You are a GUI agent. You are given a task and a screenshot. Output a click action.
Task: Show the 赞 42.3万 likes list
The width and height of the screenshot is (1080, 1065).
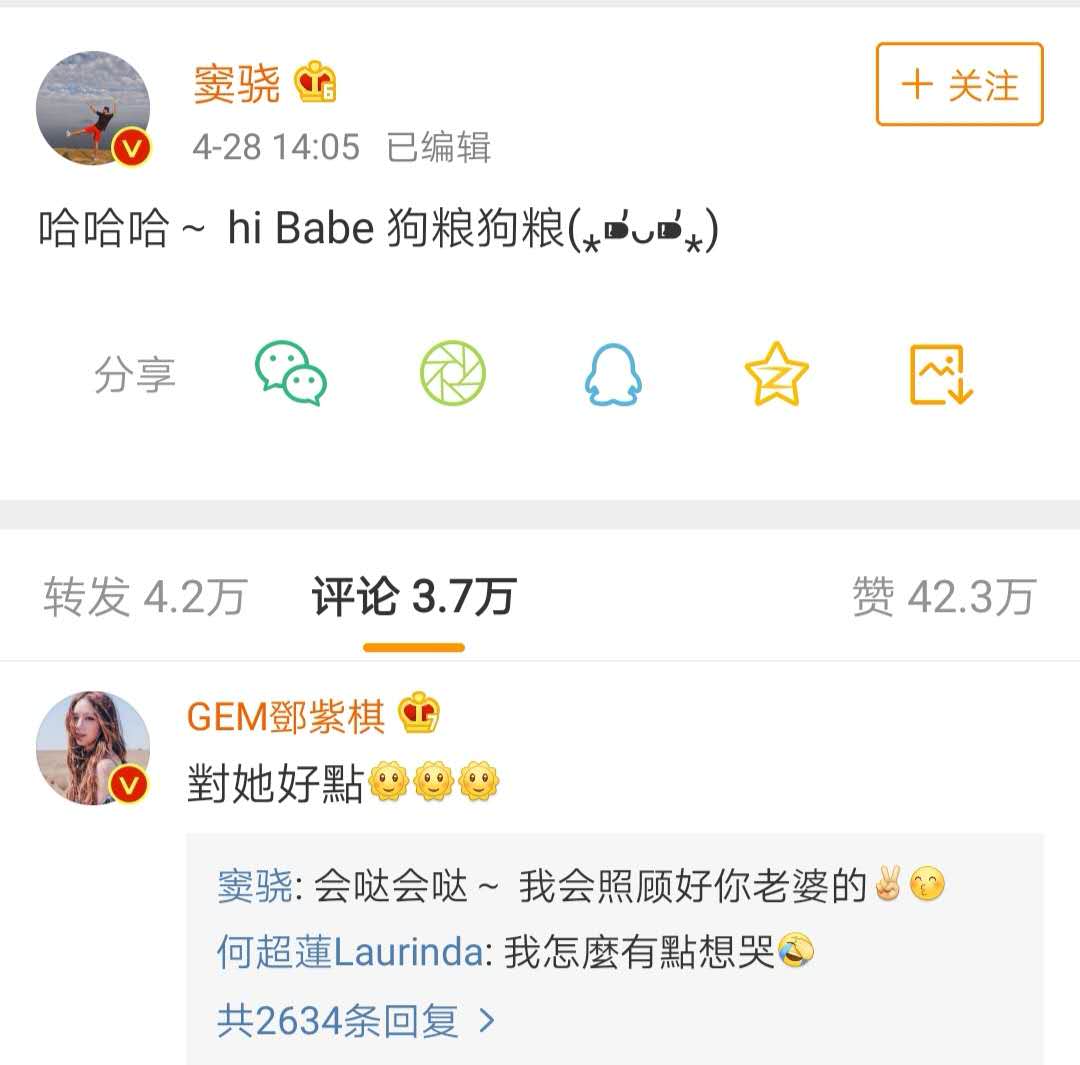pos(943,597)
